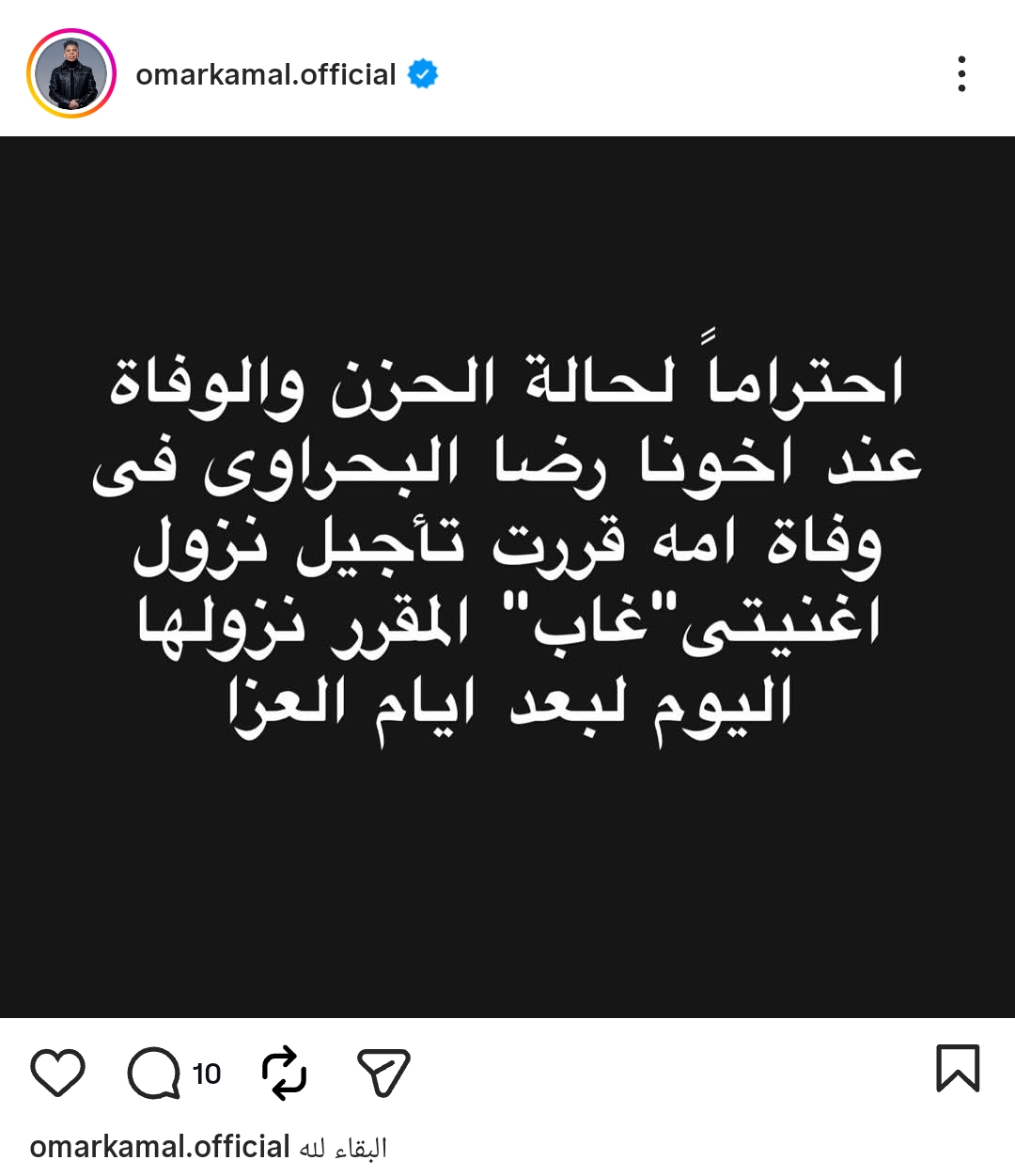Open the post's three-dot options menu
Viewport: 1015px width, 1176px height.
(x=960, y=73)
